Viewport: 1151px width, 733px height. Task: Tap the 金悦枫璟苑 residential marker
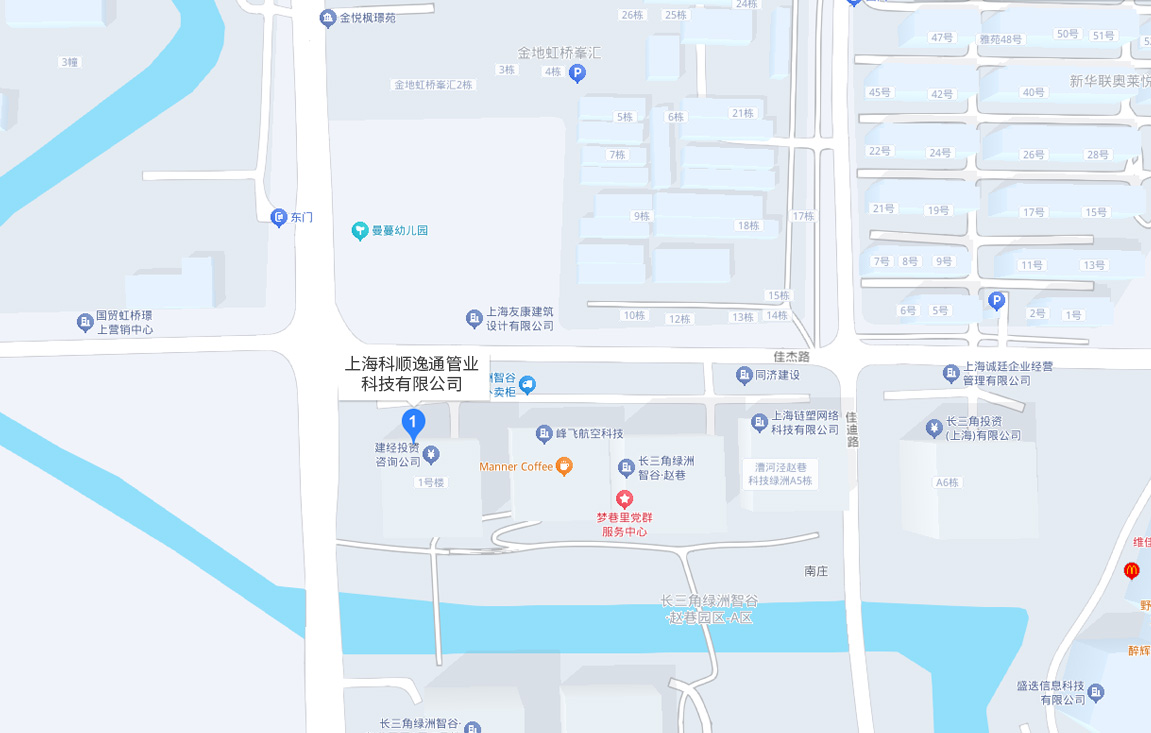[x=327, y=18]
